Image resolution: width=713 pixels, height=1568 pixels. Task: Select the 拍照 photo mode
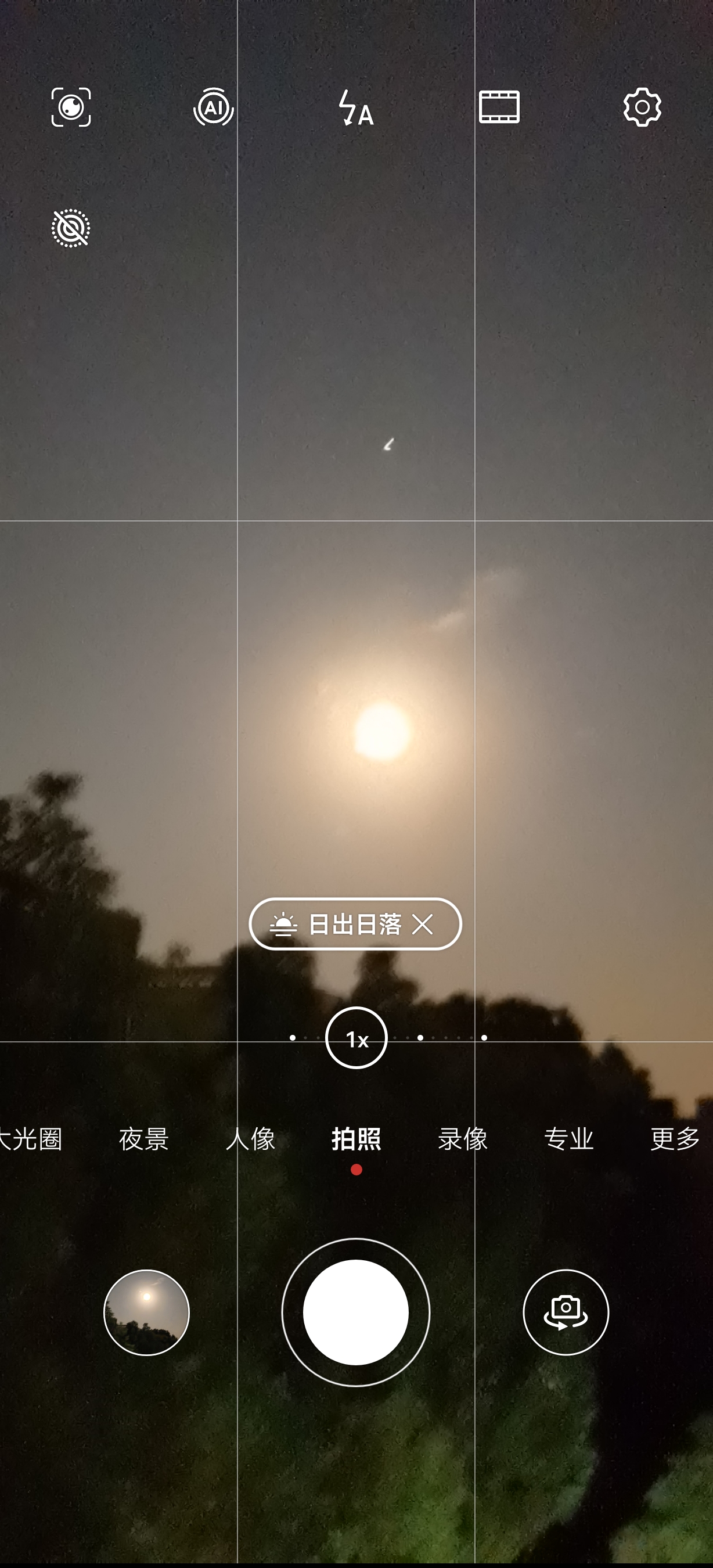356,1139
